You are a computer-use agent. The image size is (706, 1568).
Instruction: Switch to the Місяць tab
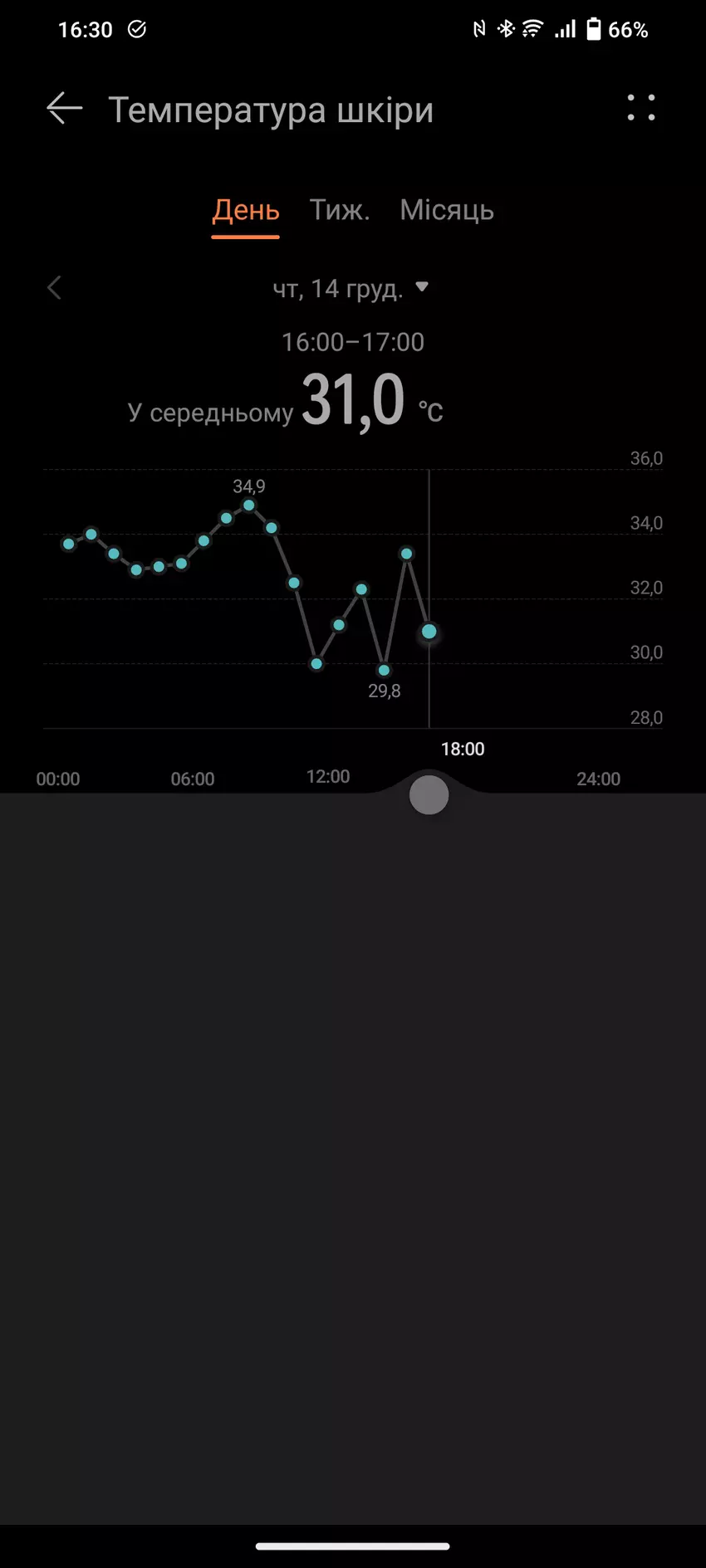(x=446, y=210)
